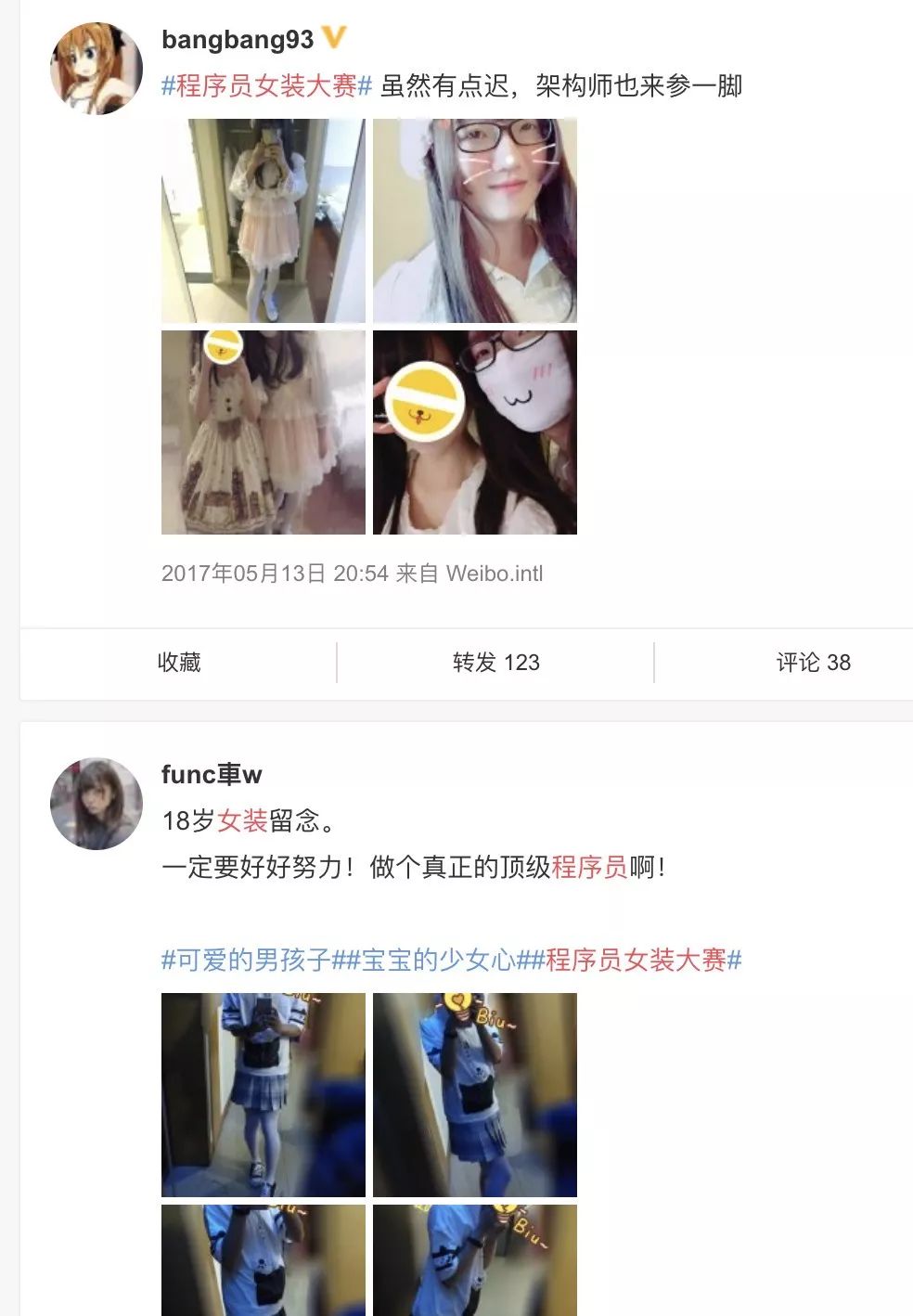The width and height of the screenshot is (913, 1316).
Task: Open the func車w username link
Action: pos(212,774)
